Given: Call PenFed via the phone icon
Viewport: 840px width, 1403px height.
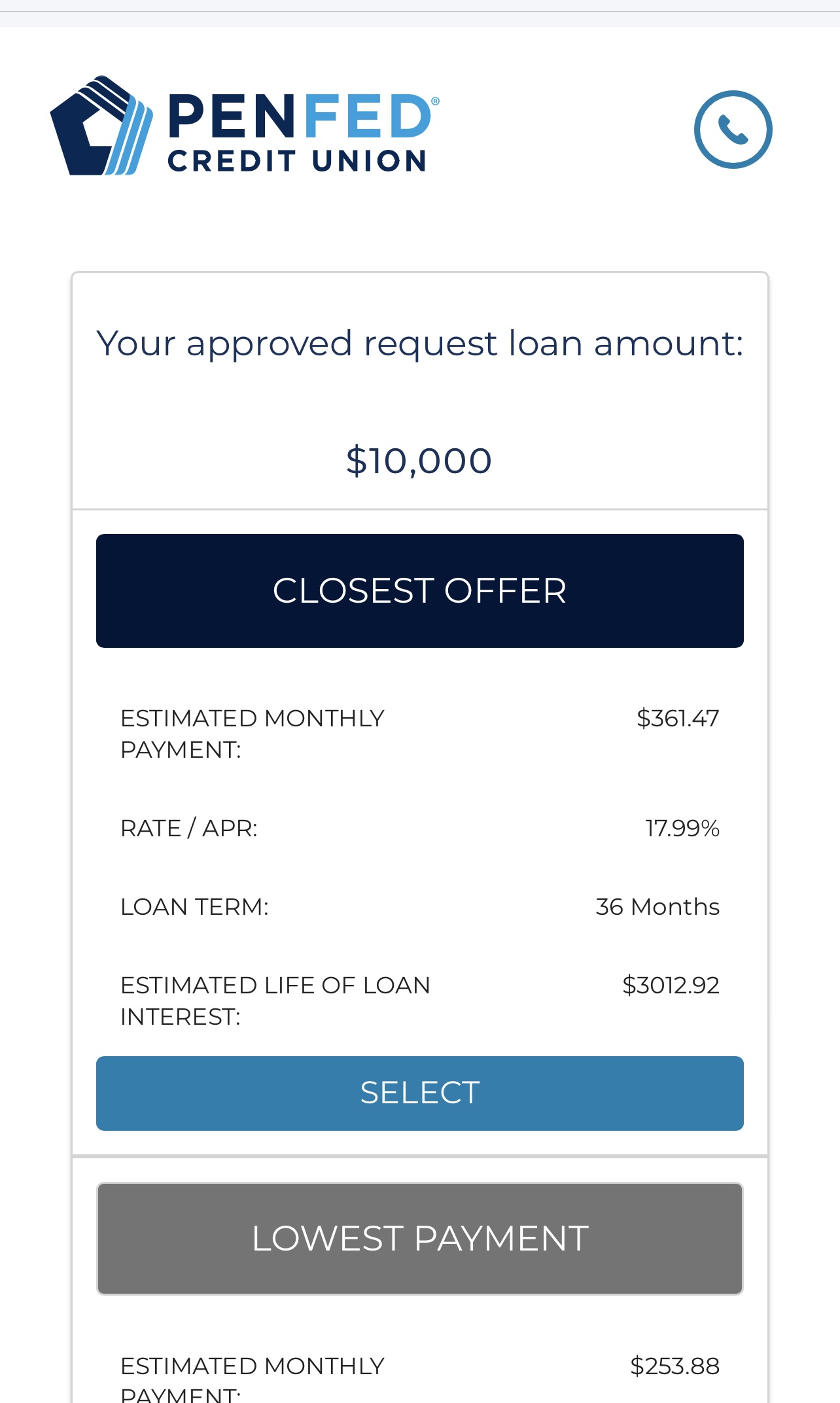Looking at the screenshot, I should point(733,130).
